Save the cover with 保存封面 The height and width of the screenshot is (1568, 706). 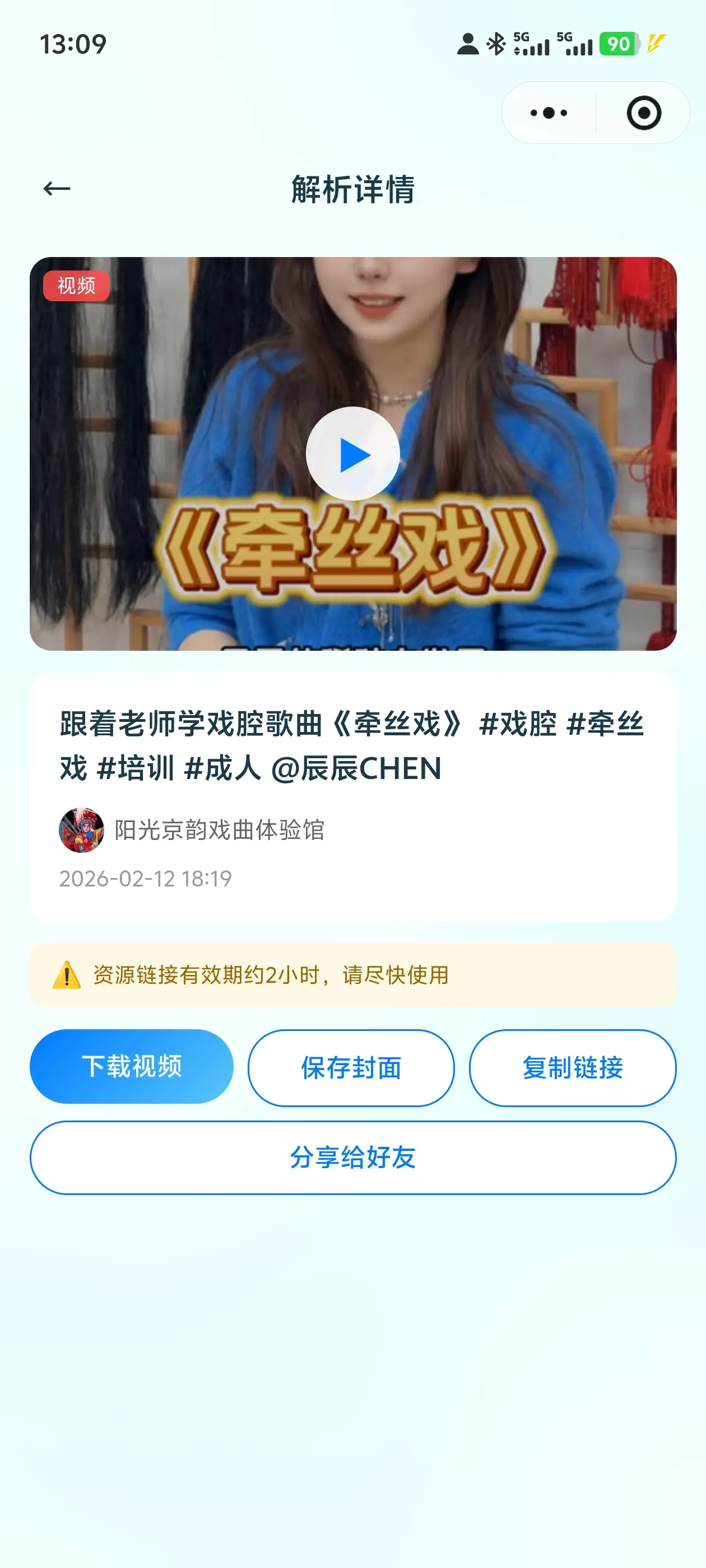(351, 1068)
